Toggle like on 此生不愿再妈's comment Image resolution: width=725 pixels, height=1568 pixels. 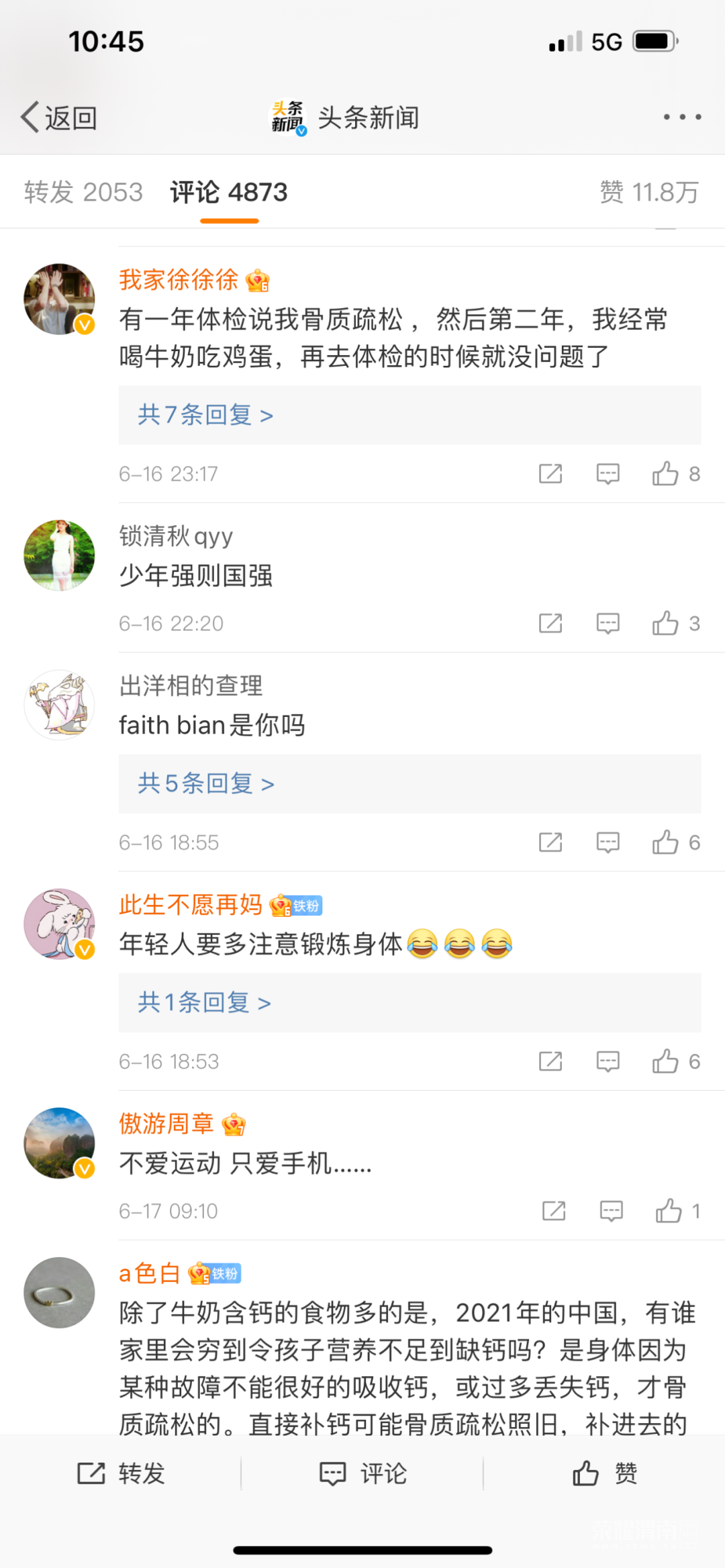tap(666, 1061)
